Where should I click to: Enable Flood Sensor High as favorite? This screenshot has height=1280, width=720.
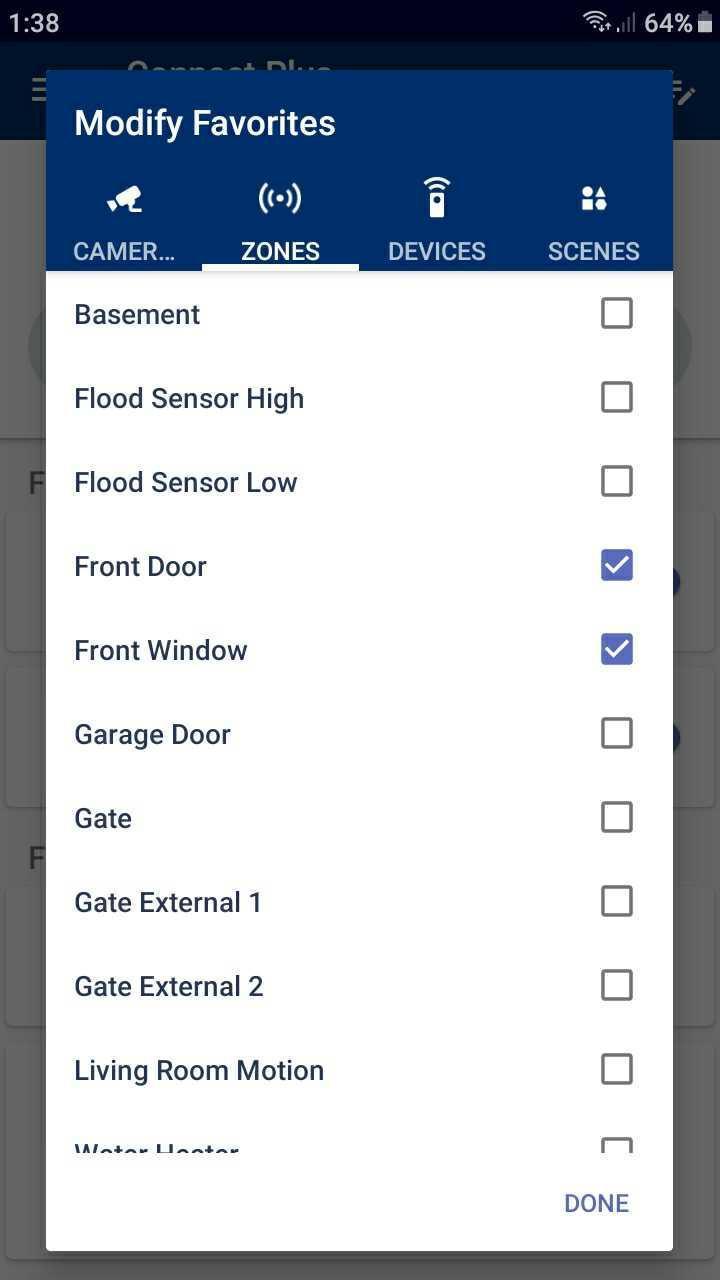point(617,397)
